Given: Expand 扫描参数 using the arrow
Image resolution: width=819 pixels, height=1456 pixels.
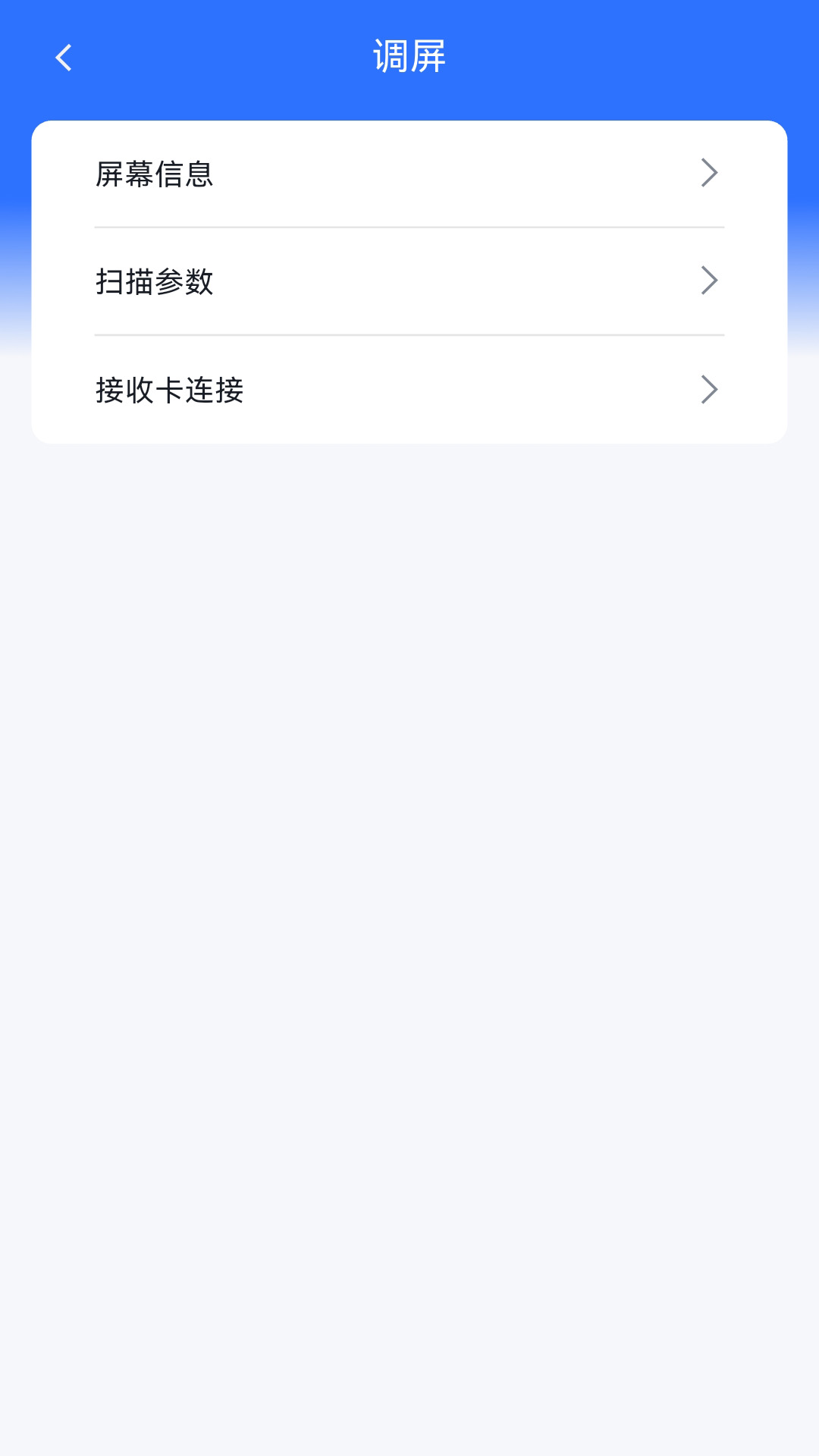Looking at the screenshot, I should tap(710, 281).
